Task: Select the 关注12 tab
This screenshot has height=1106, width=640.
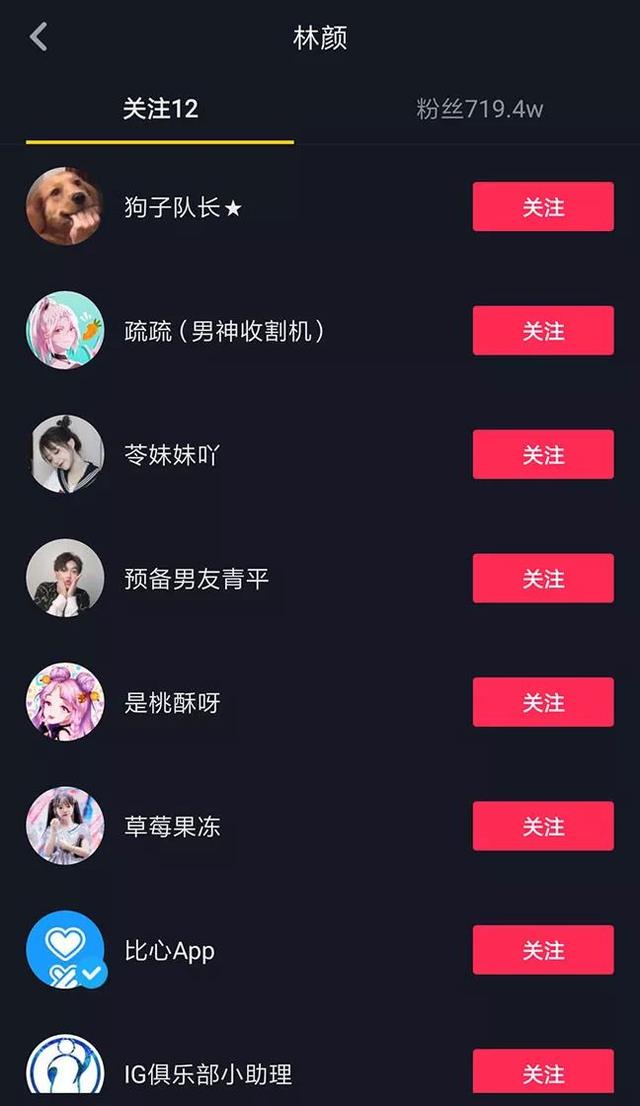Action: pos(160,109)
